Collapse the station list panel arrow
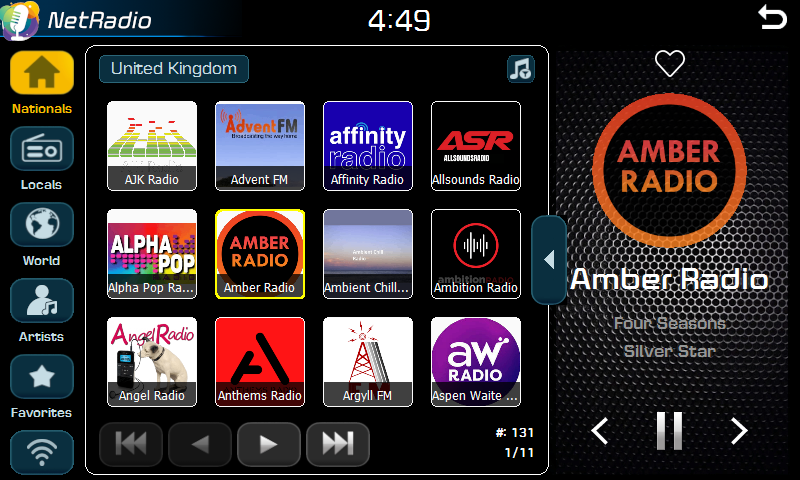The image size is (800, 480). point(548,260)
